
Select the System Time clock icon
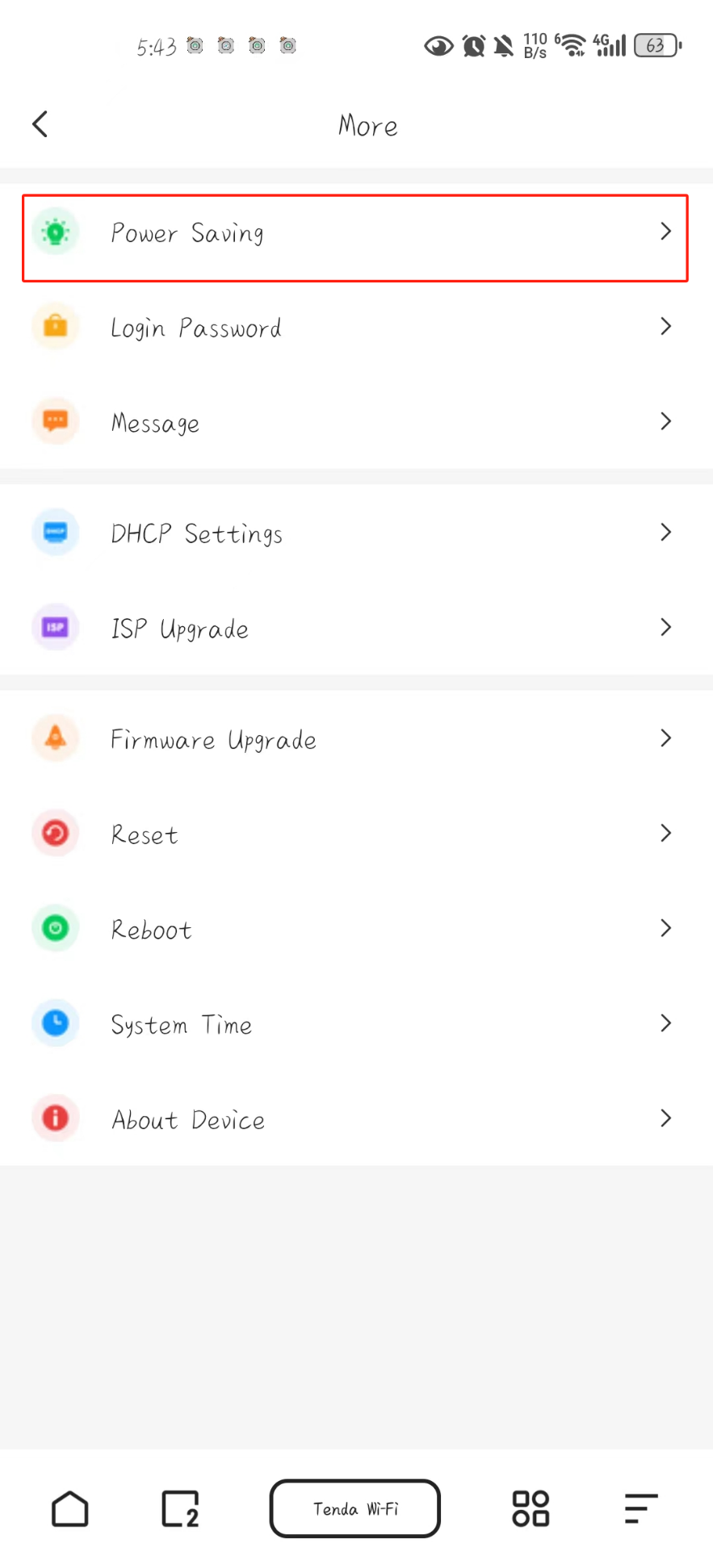click(55, 1022)
